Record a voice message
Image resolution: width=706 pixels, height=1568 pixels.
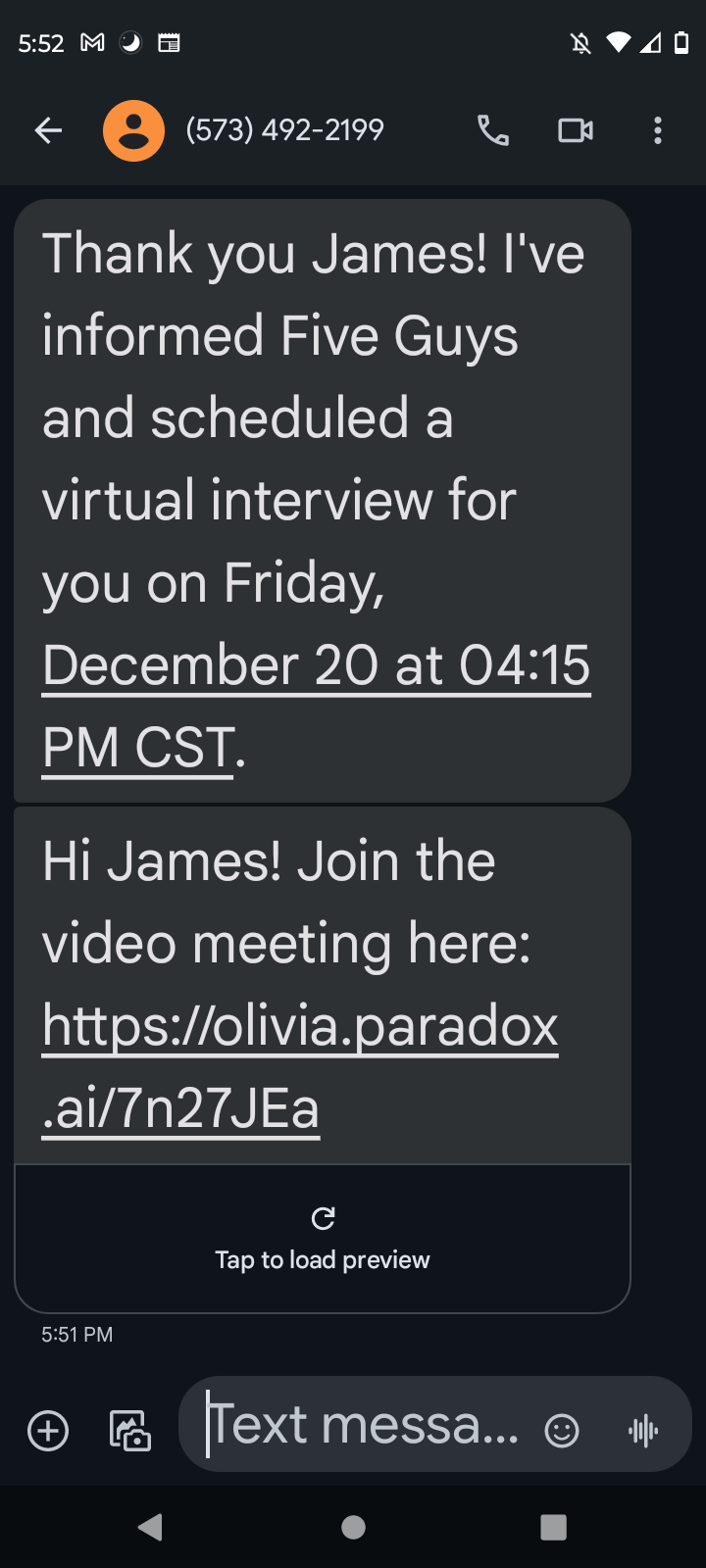tap(643, 1431)
